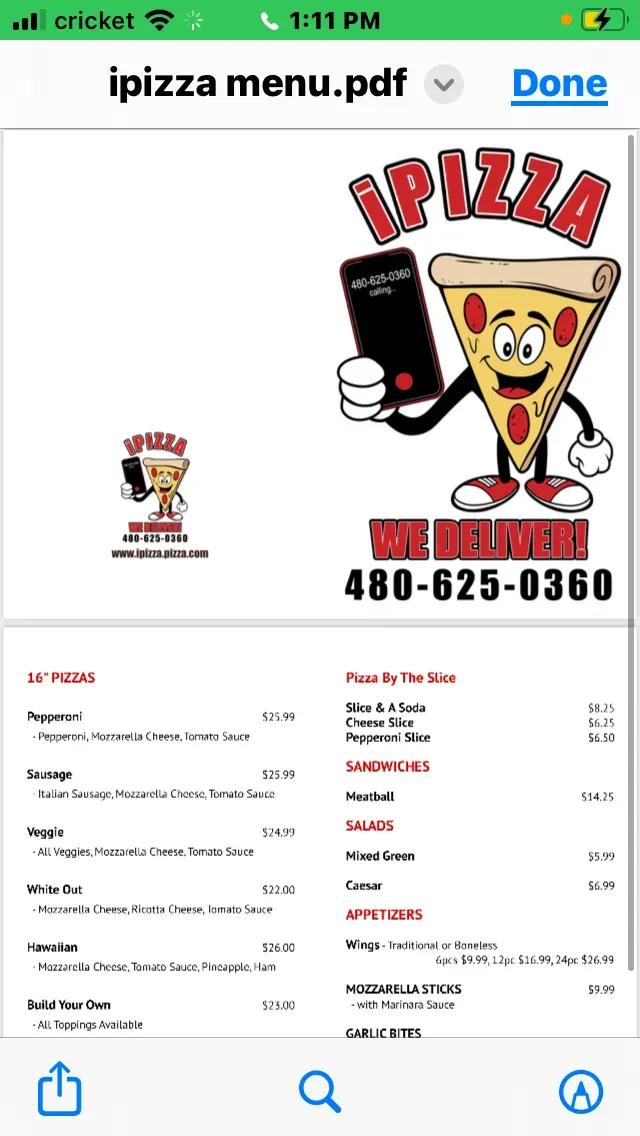Tap Done to close the PDF
This screenshot has height=1136, width=640.
559,84
